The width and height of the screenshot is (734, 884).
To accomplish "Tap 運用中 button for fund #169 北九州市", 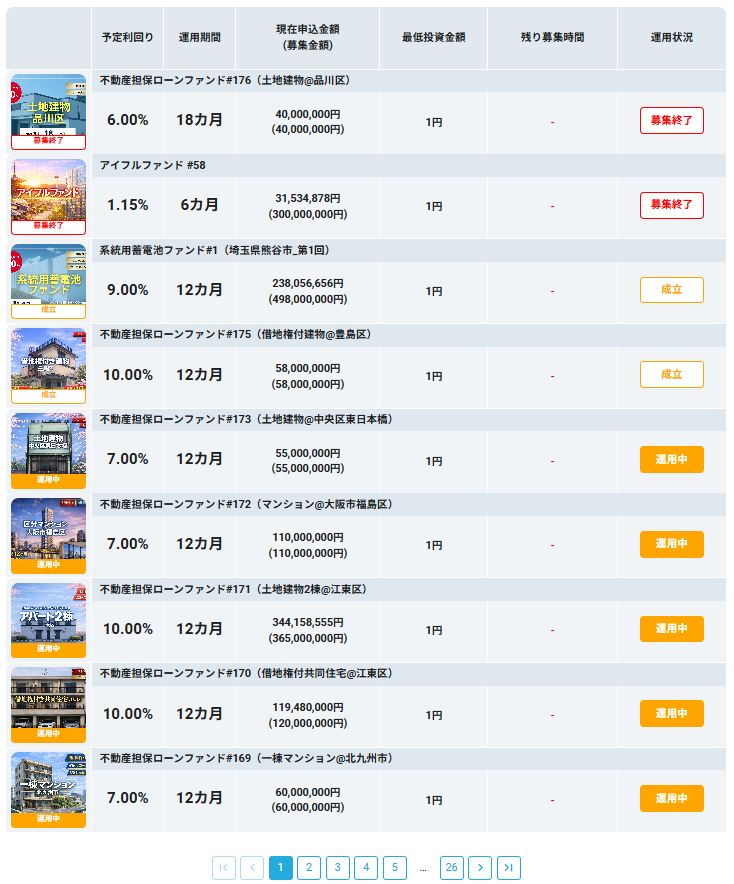I will tap(671, 798).
